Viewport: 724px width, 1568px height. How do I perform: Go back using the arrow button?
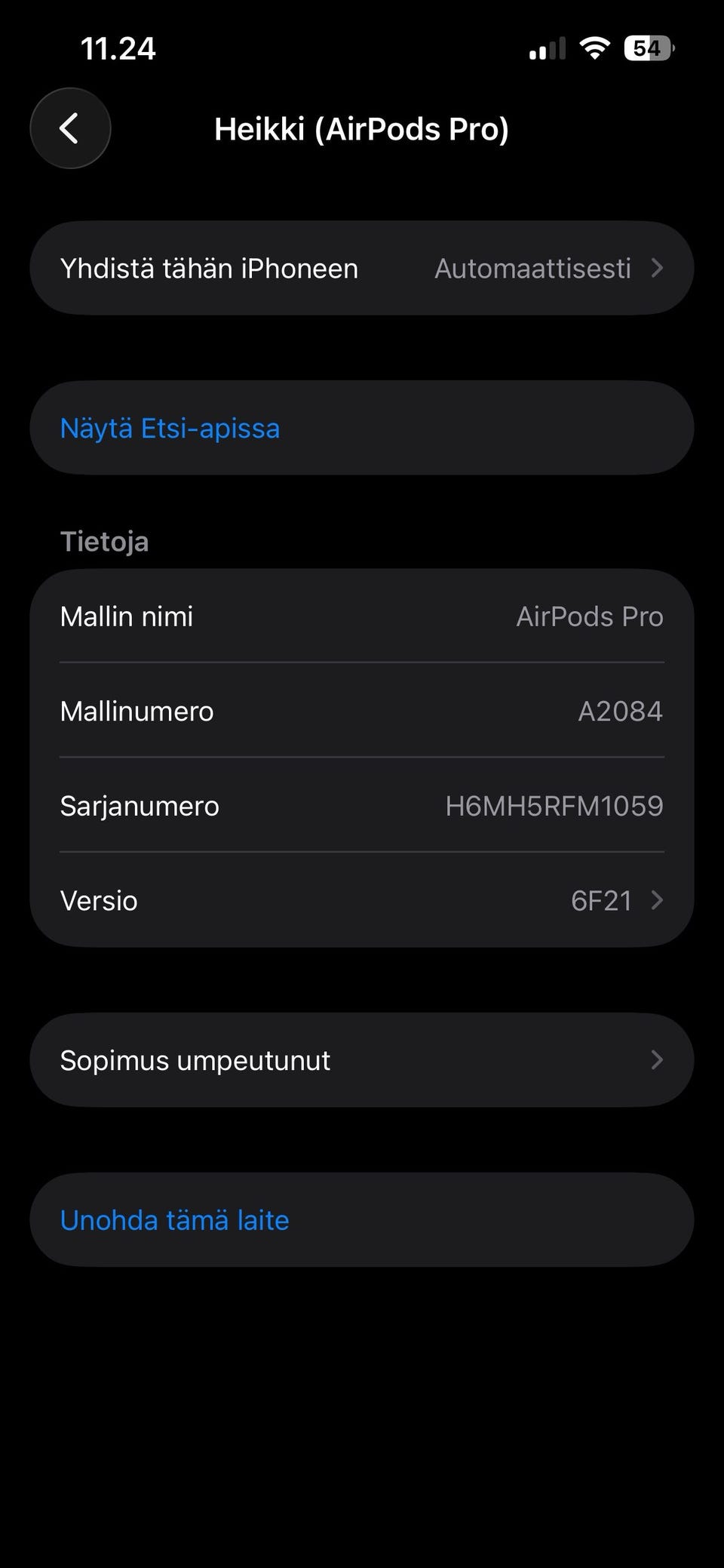(70, 128)
